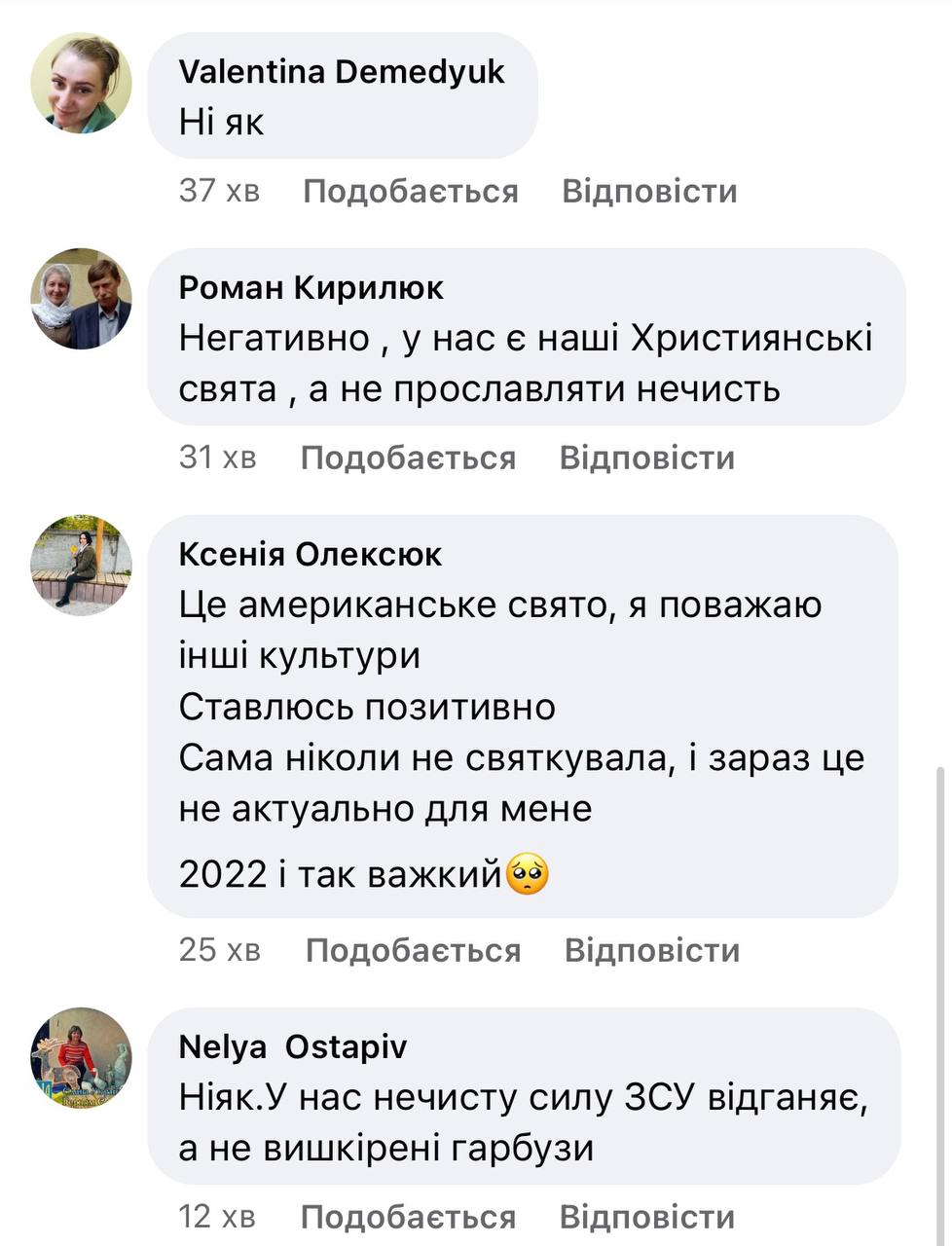Open Роман Кирилюк's profile name
The image size is (952, 1246).
click(x=311, y=287)
